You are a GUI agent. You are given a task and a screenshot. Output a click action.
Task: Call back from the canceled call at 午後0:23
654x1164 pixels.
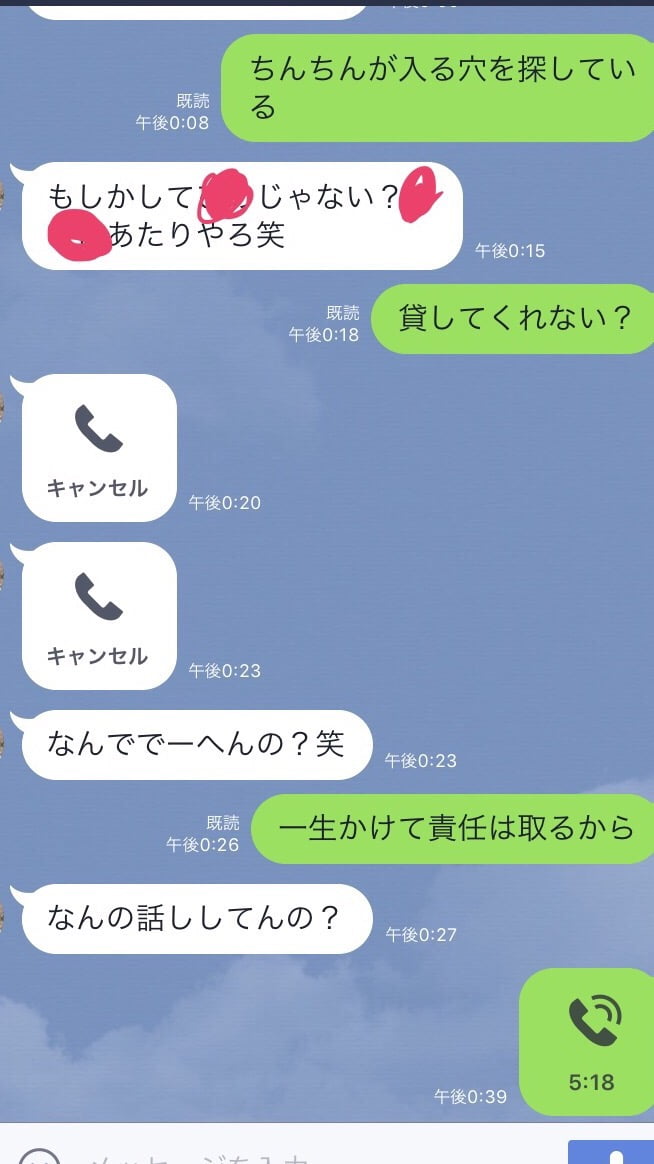(98, 615)
